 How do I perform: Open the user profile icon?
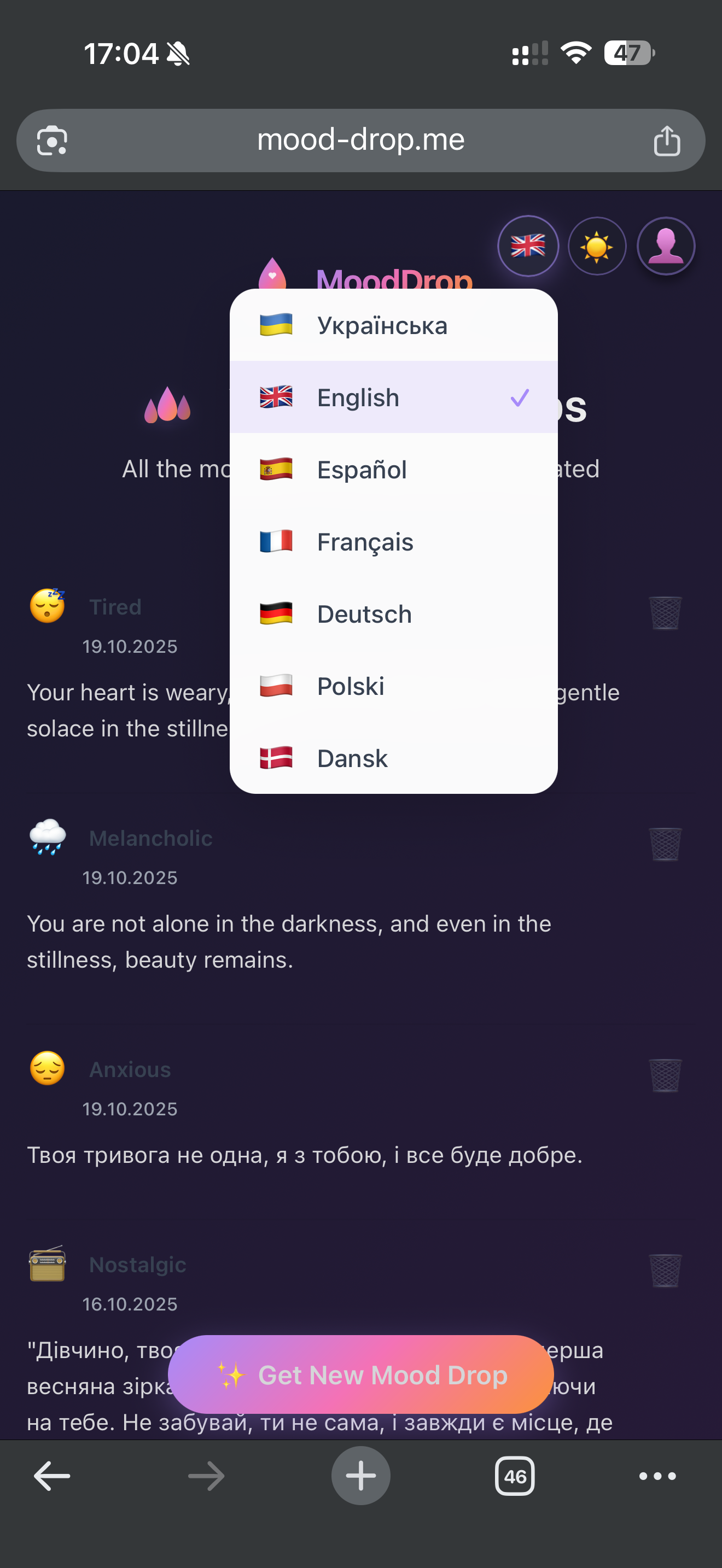[665, 246]
